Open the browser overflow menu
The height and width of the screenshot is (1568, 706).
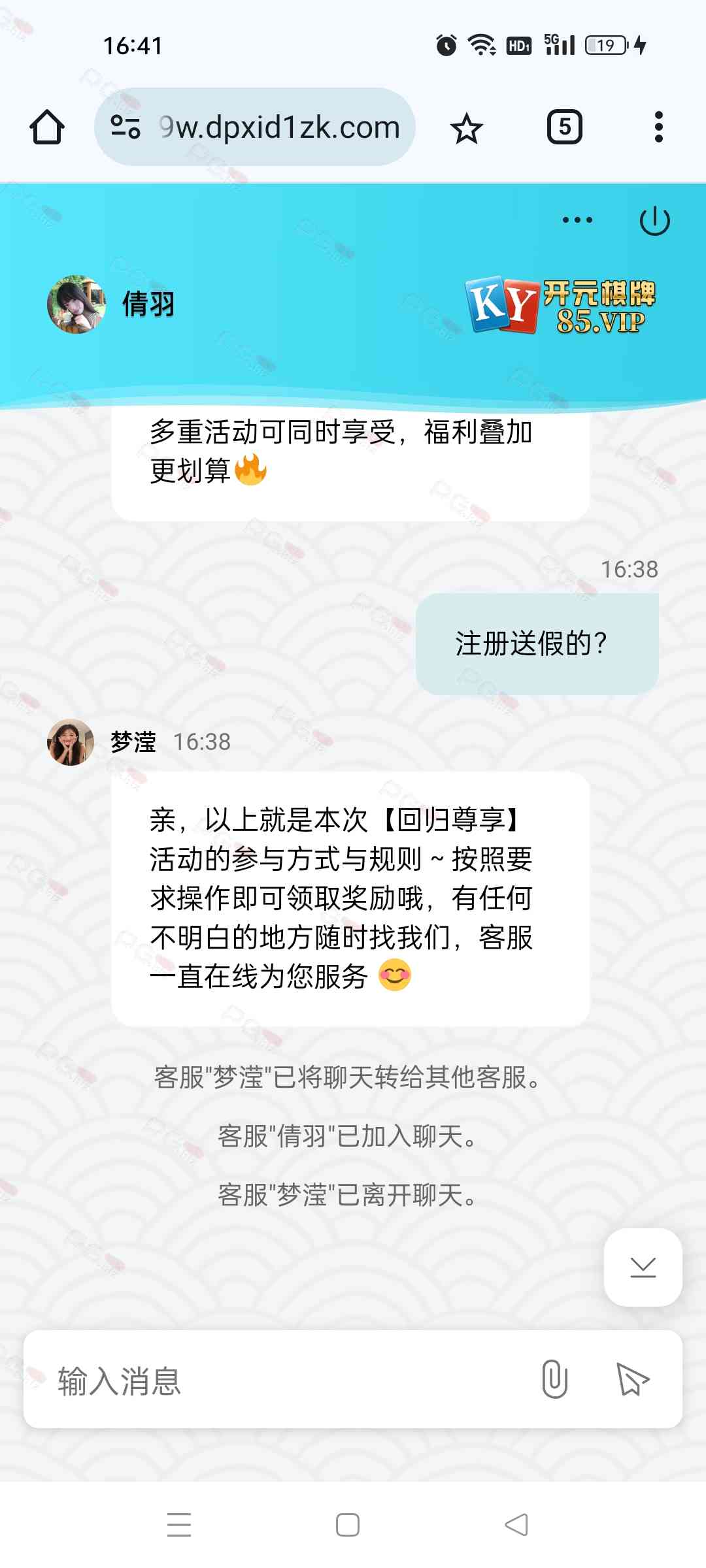point(658,127)
